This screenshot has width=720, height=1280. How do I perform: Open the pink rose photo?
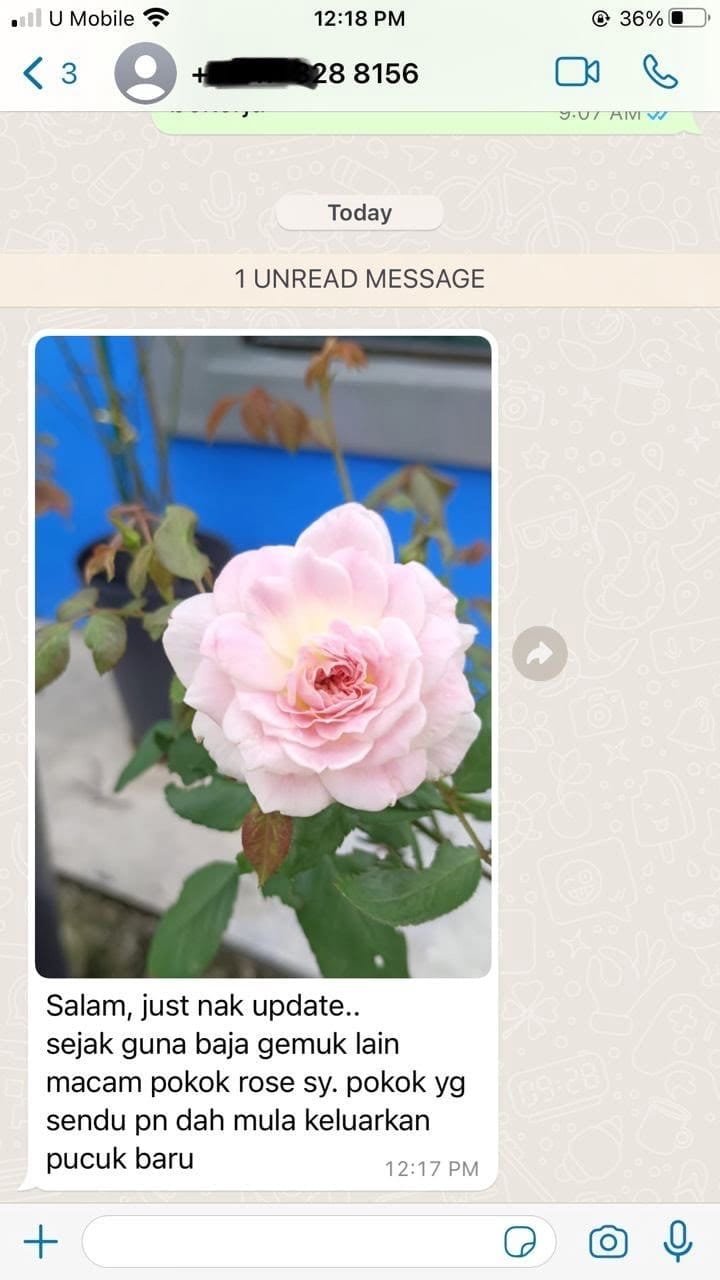pos(263,656)
